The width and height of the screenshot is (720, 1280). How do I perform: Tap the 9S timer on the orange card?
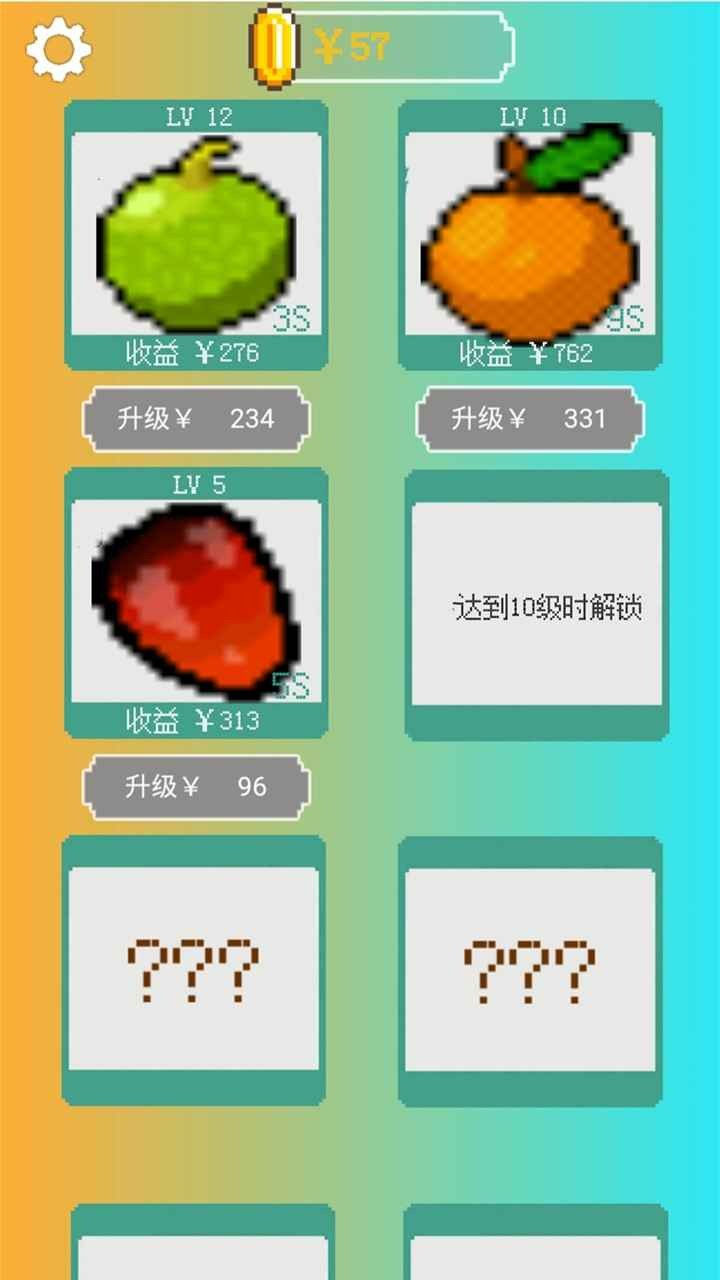tap(622, 317)
